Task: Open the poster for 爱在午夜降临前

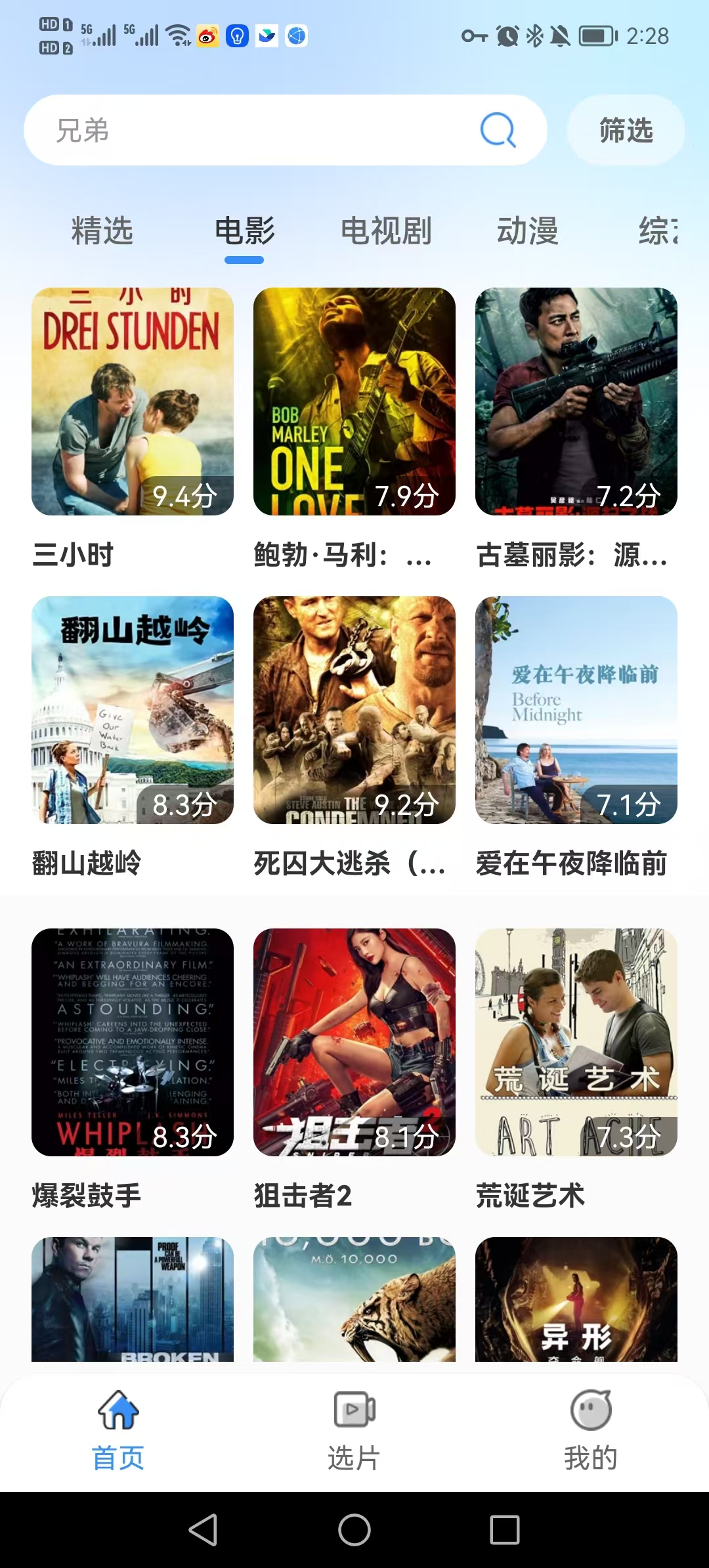Action: coord(575,709)
